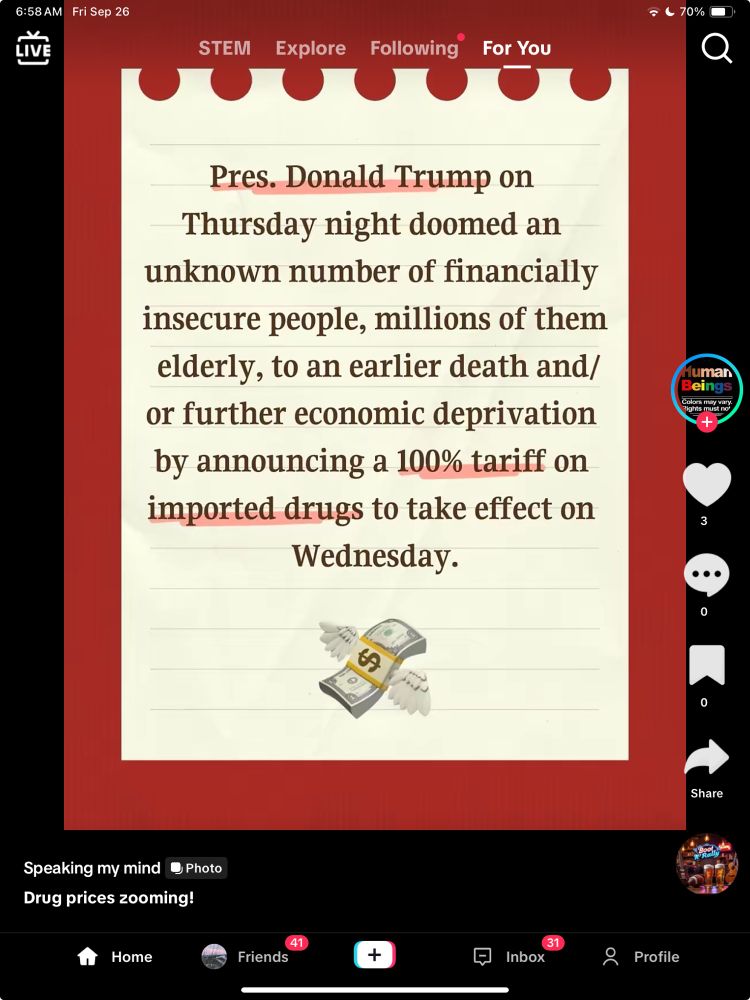Open the comments bubble

707,575
